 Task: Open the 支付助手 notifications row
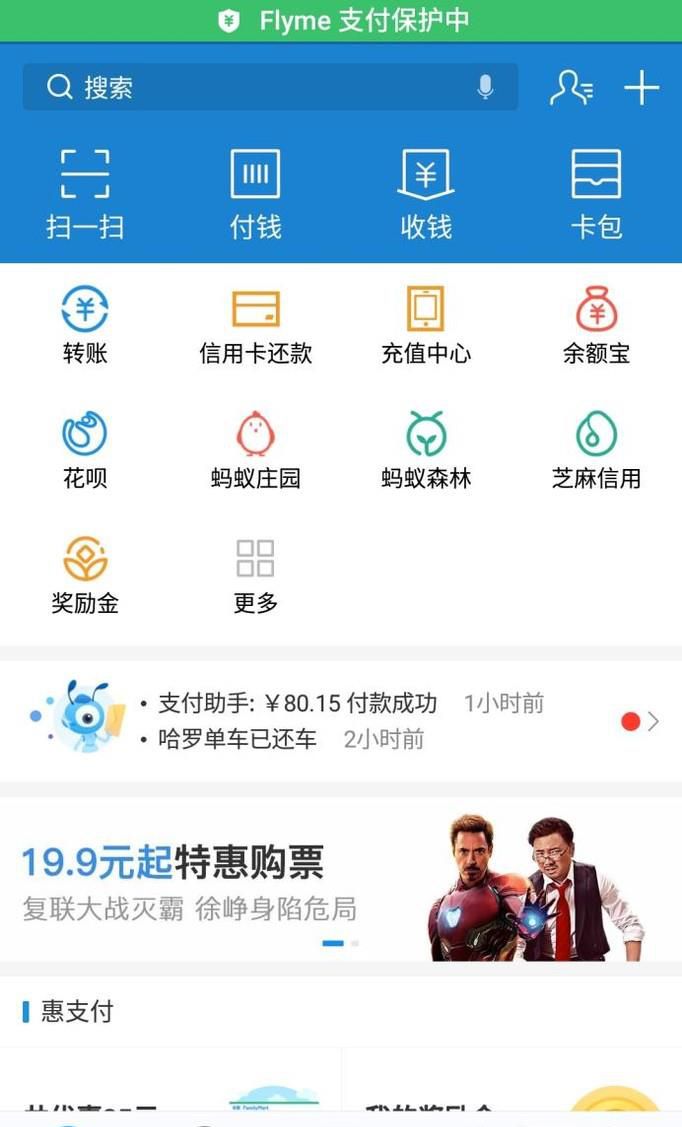click(x=340, y=721)
